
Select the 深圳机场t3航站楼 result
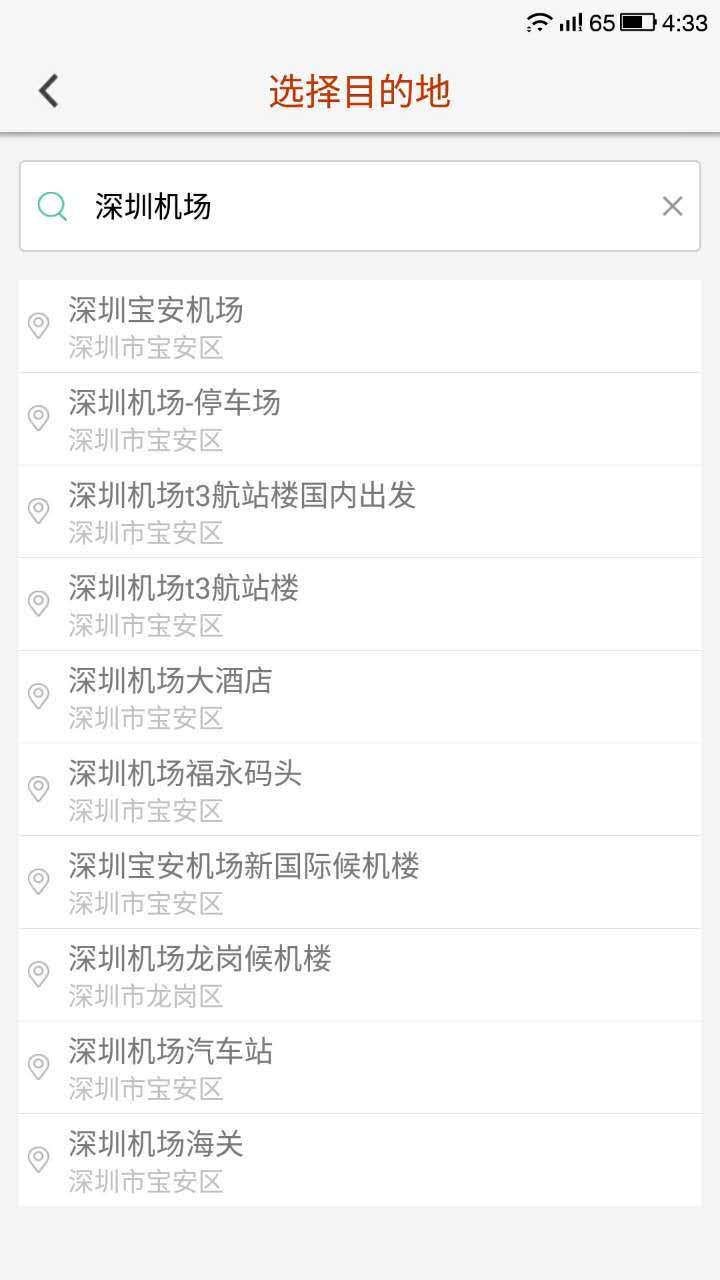[x=360, y=604]
